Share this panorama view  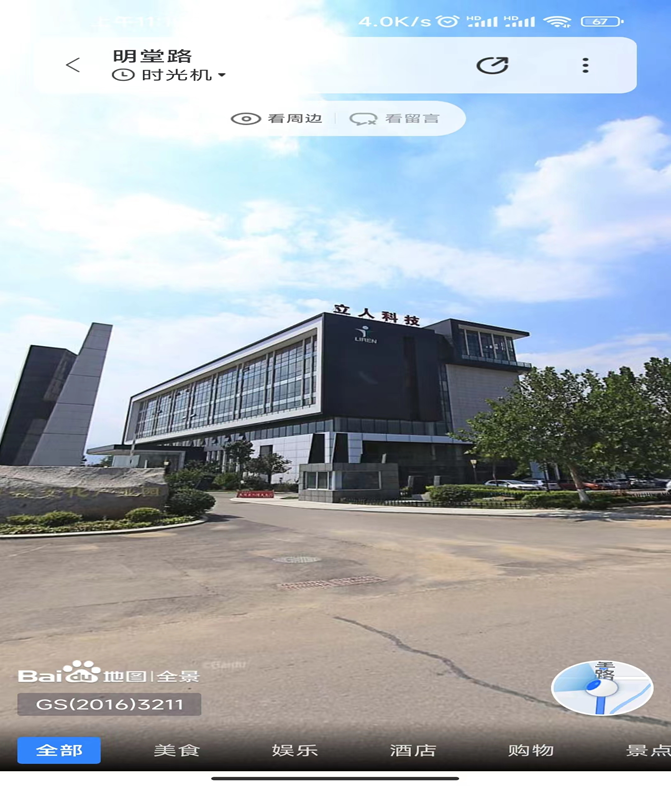(x=492, y=66)
